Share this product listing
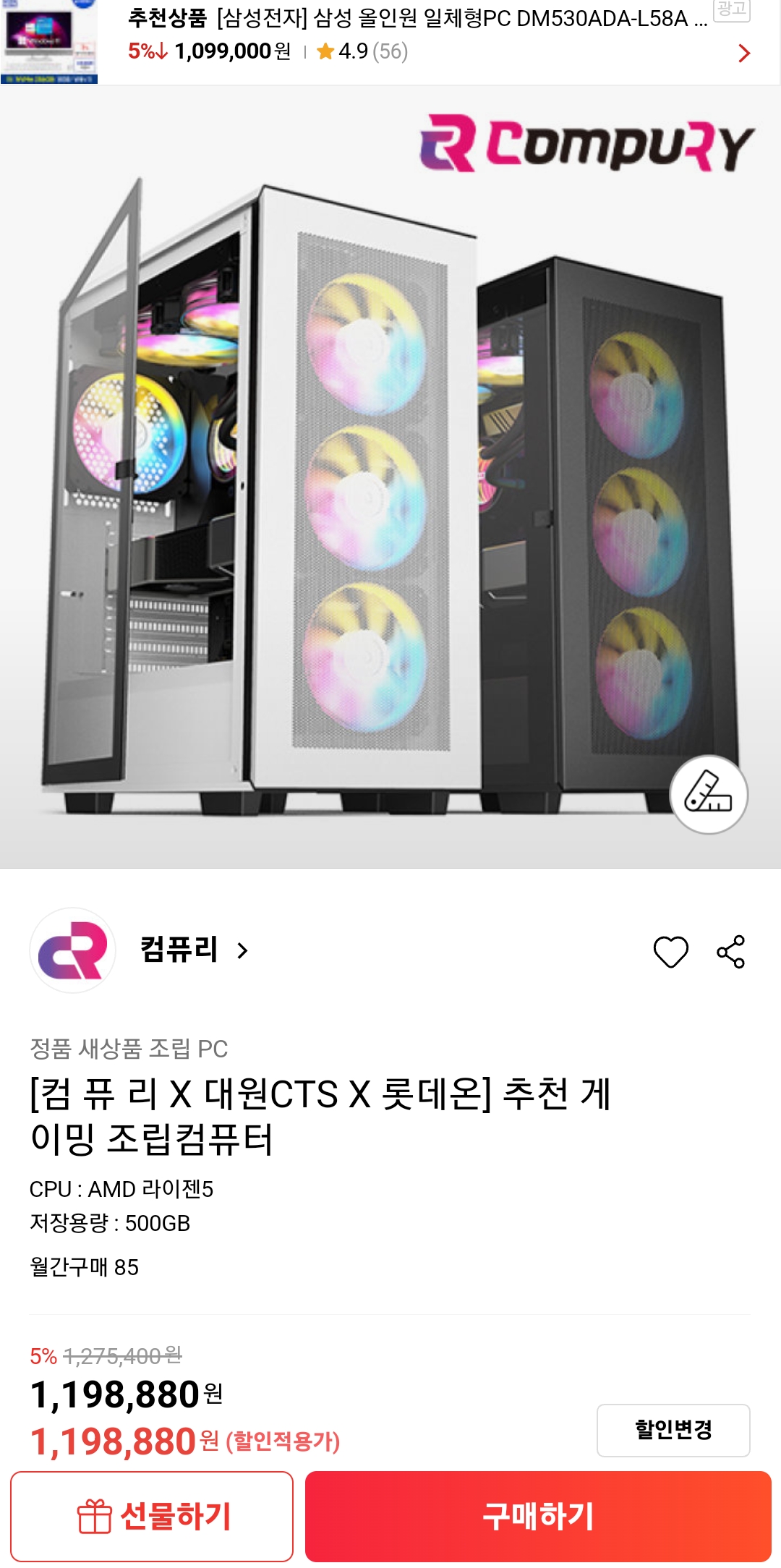The height and width of the screenshot is (1568, 781). [730, 951]
